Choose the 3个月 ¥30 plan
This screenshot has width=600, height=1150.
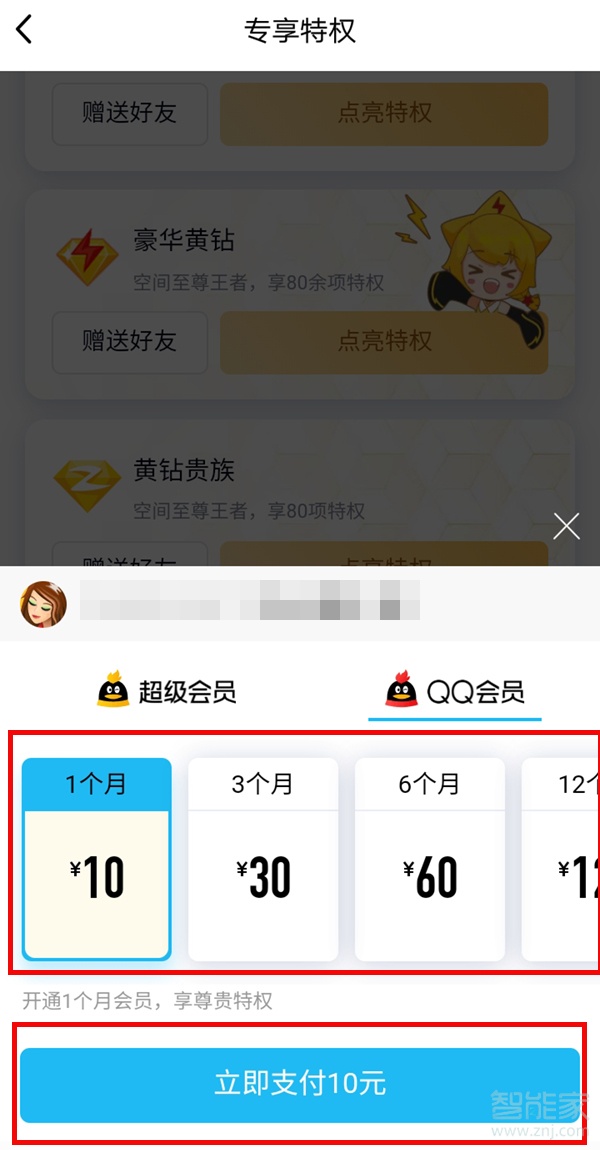(x=263, y=860)
